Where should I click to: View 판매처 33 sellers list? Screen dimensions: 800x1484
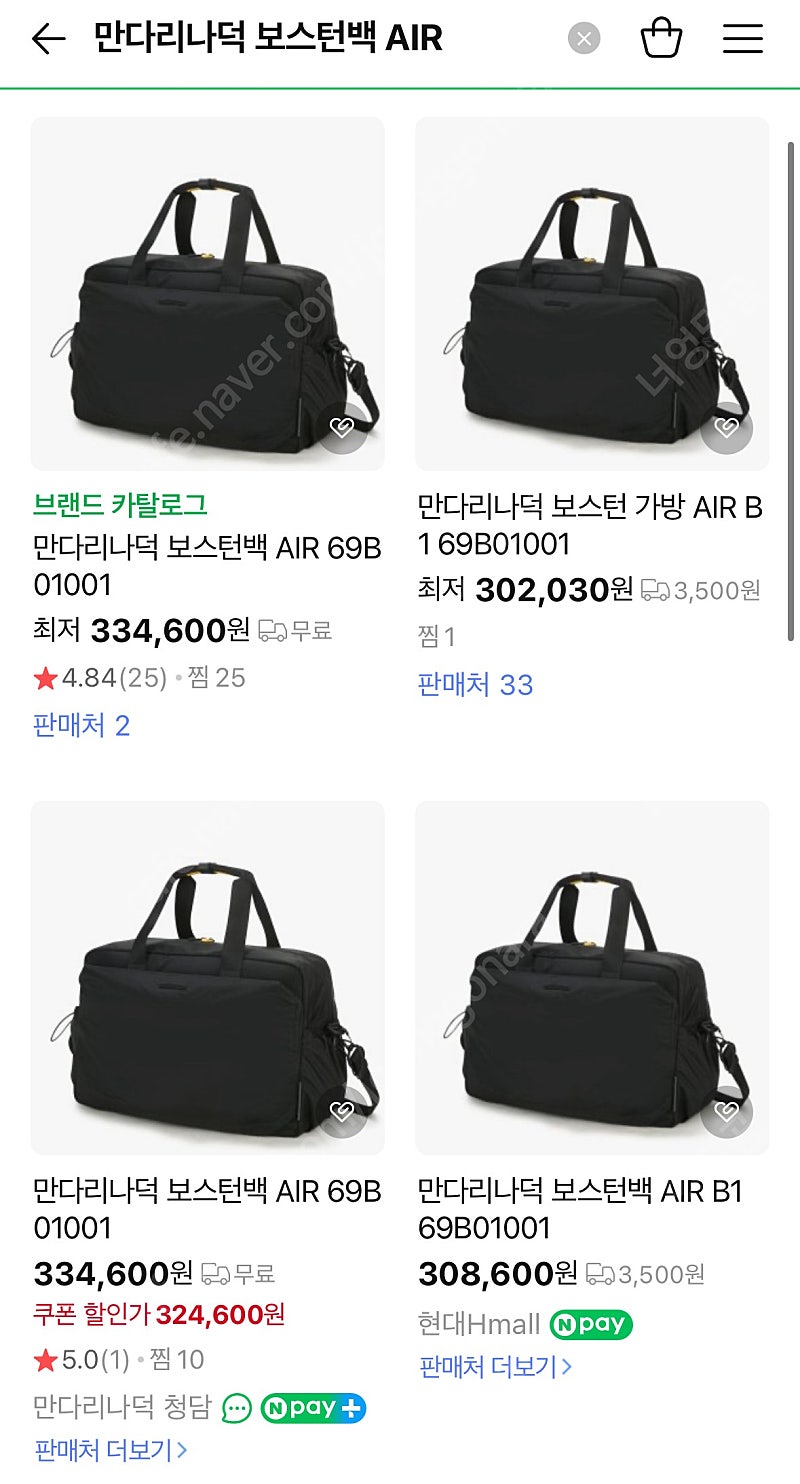(475, 685)
